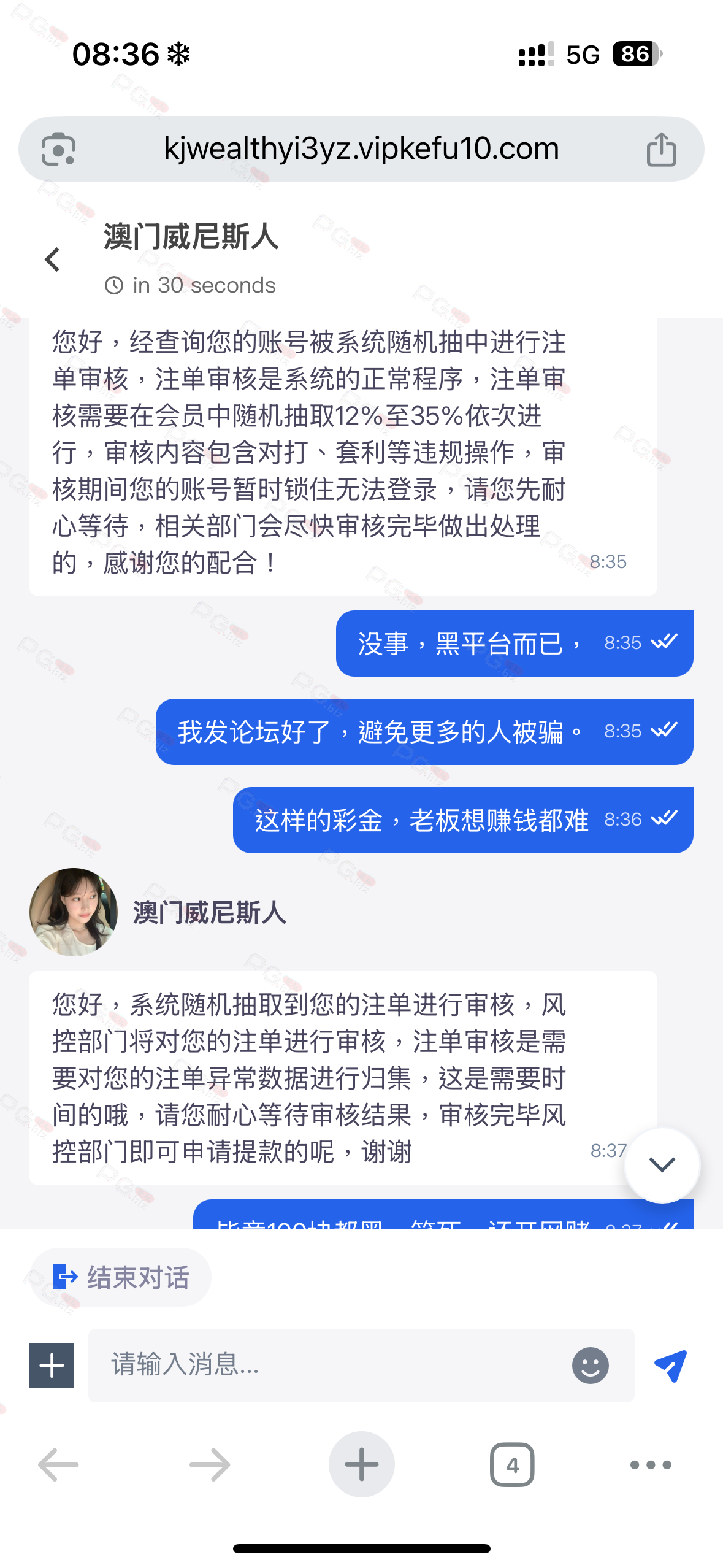This screenshot has width=723, height=1568.
Task: Open a new browser tab
Action: tap(361, 1464)
